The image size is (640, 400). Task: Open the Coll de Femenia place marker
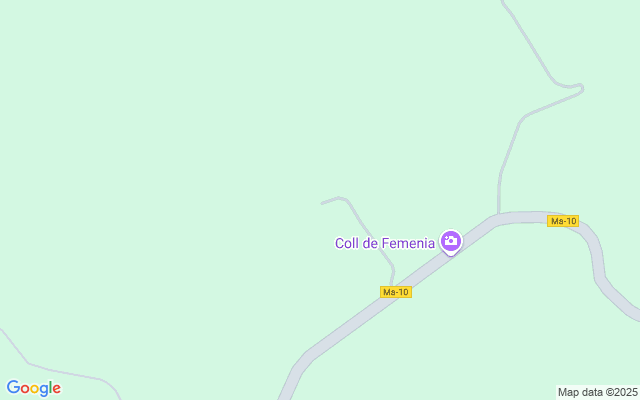451,241
